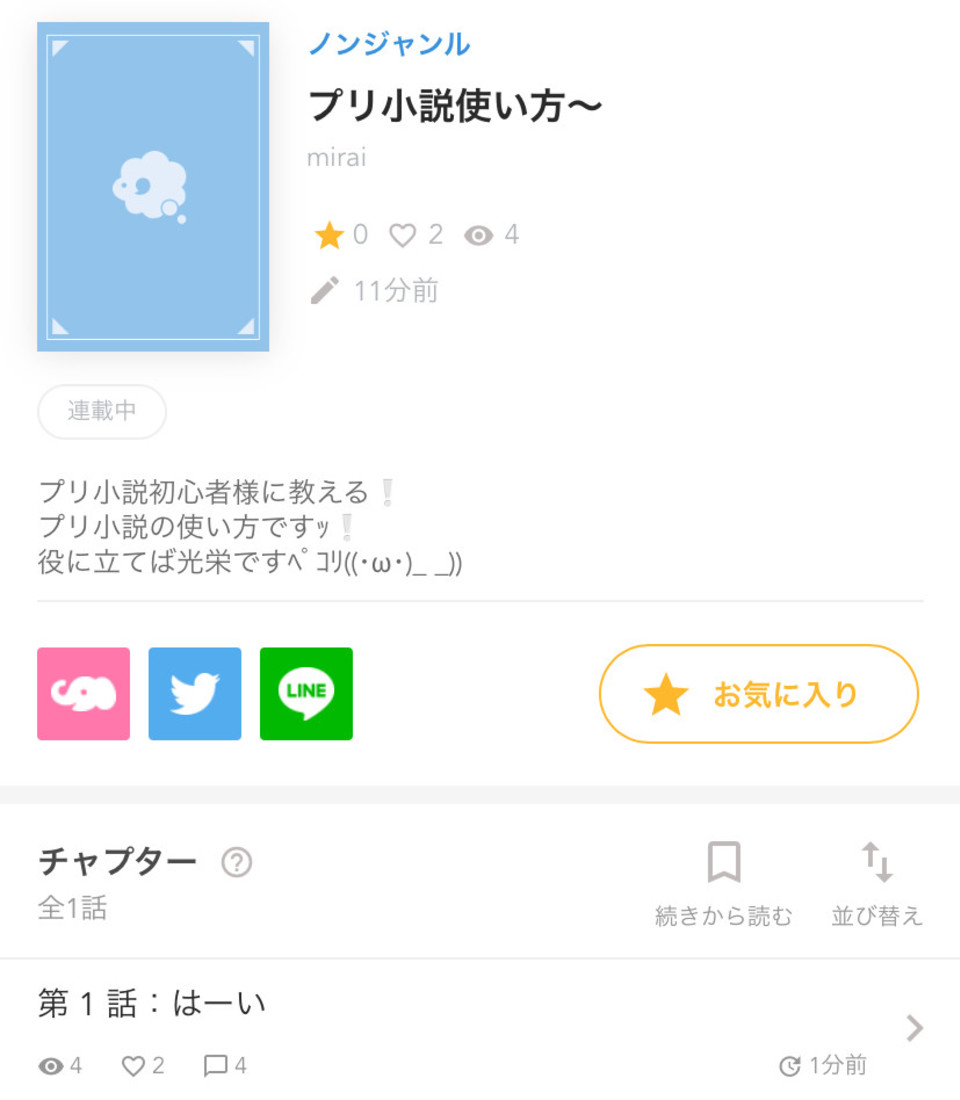Add novel with お気に入り button
This screenshot has height=1100, width=960.
point(758,694)
